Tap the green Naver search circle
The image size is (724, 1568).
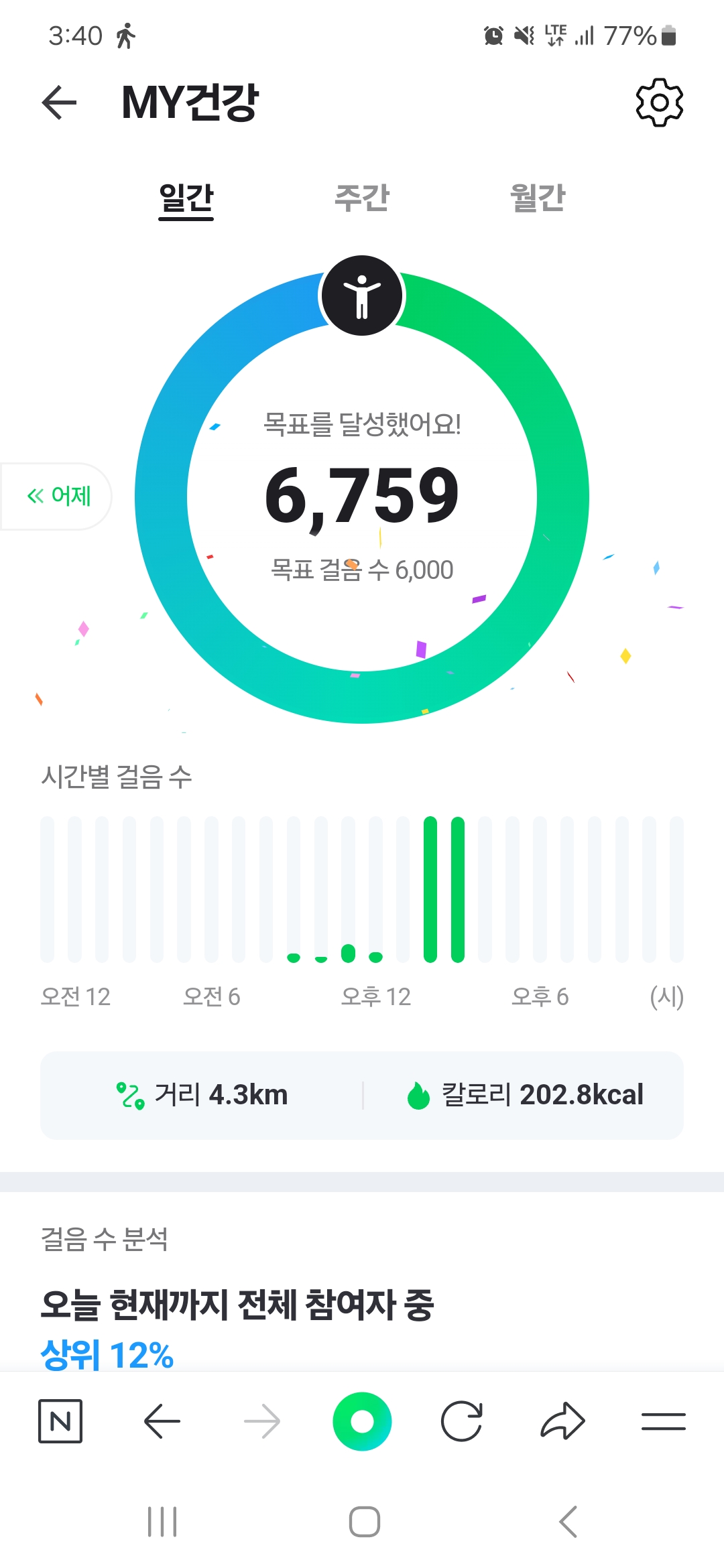362,1421
